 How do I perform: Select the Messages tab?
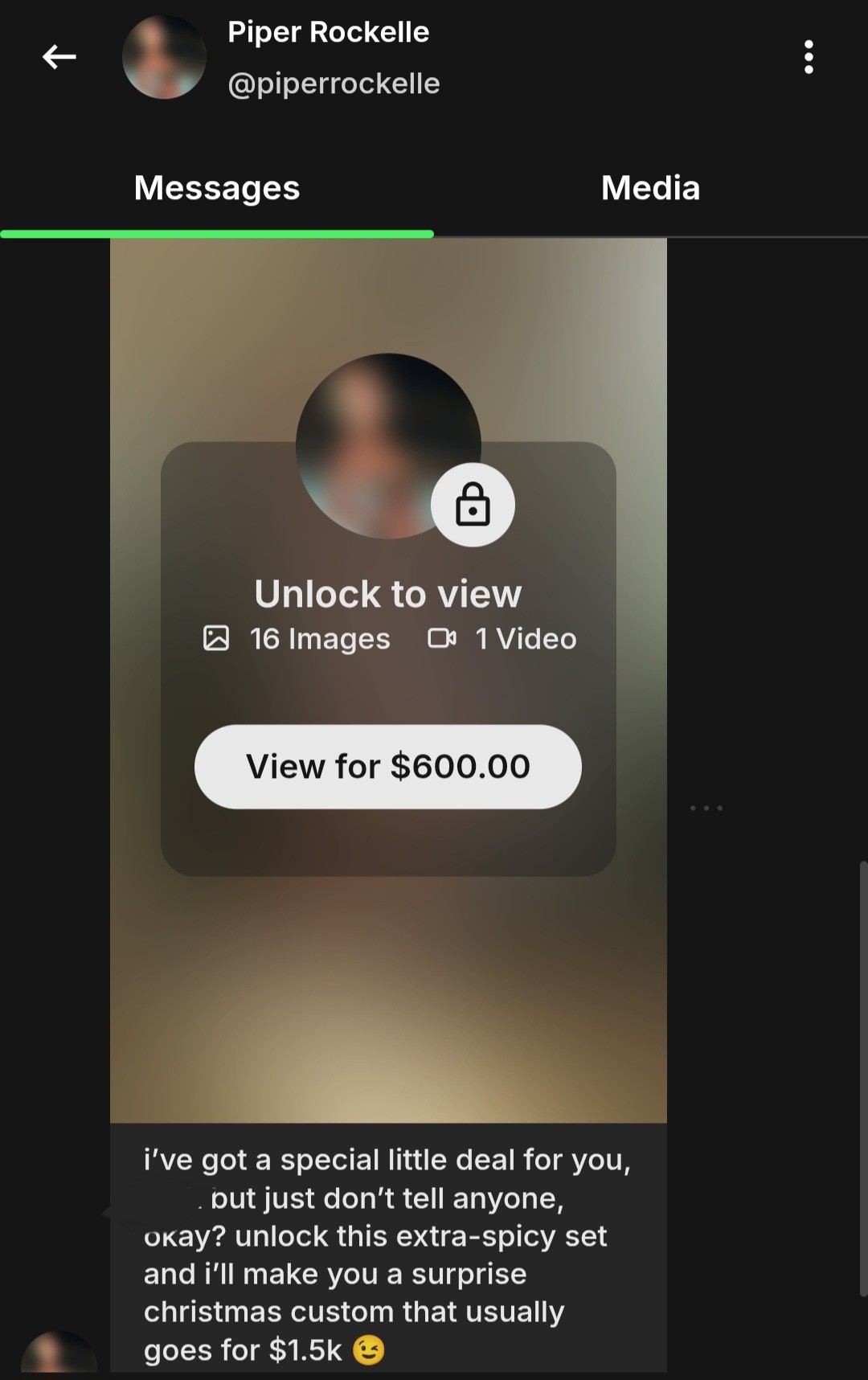(217, 188)
